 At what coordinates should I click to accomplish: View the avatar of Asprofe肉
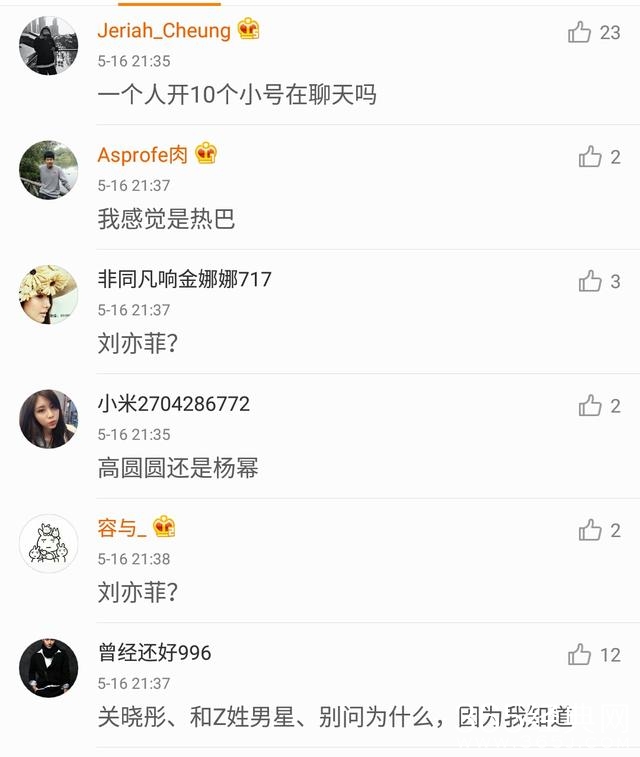[x=48, y=170]
